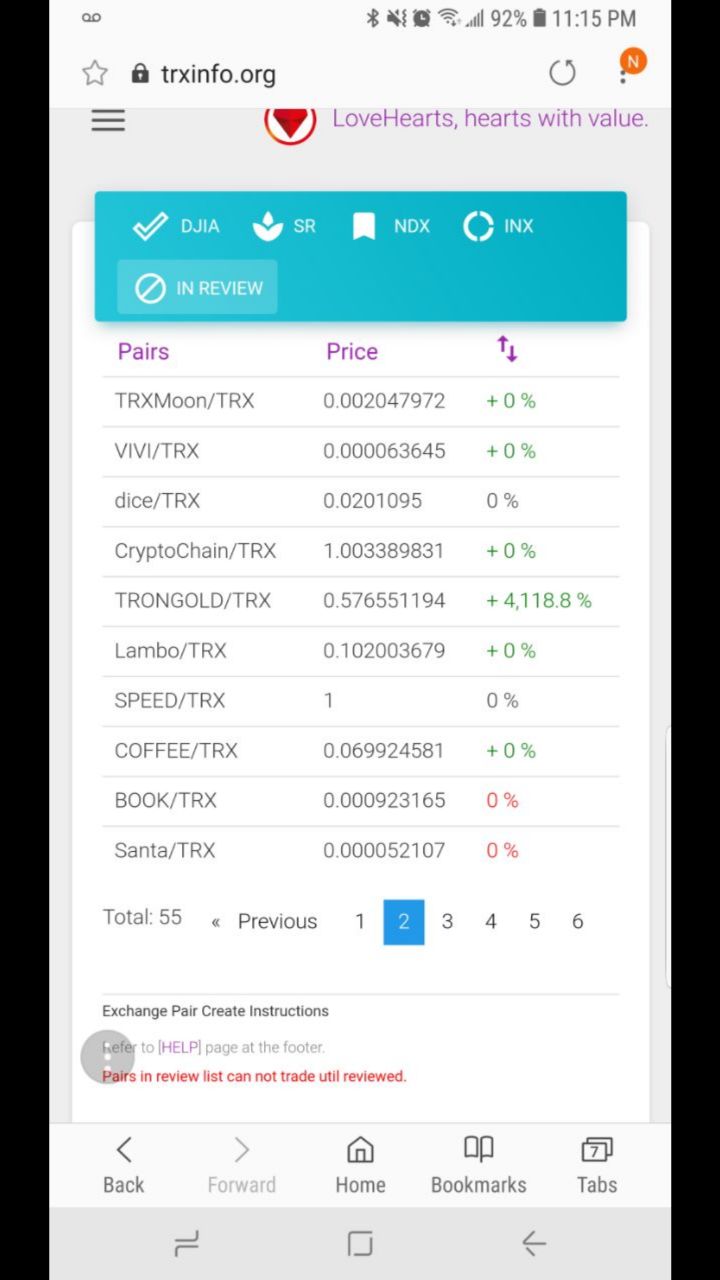The height and width of the screenshot is (1280, 720).
Task: Open the IN REVIEW tab
Action: pos(197,288)
